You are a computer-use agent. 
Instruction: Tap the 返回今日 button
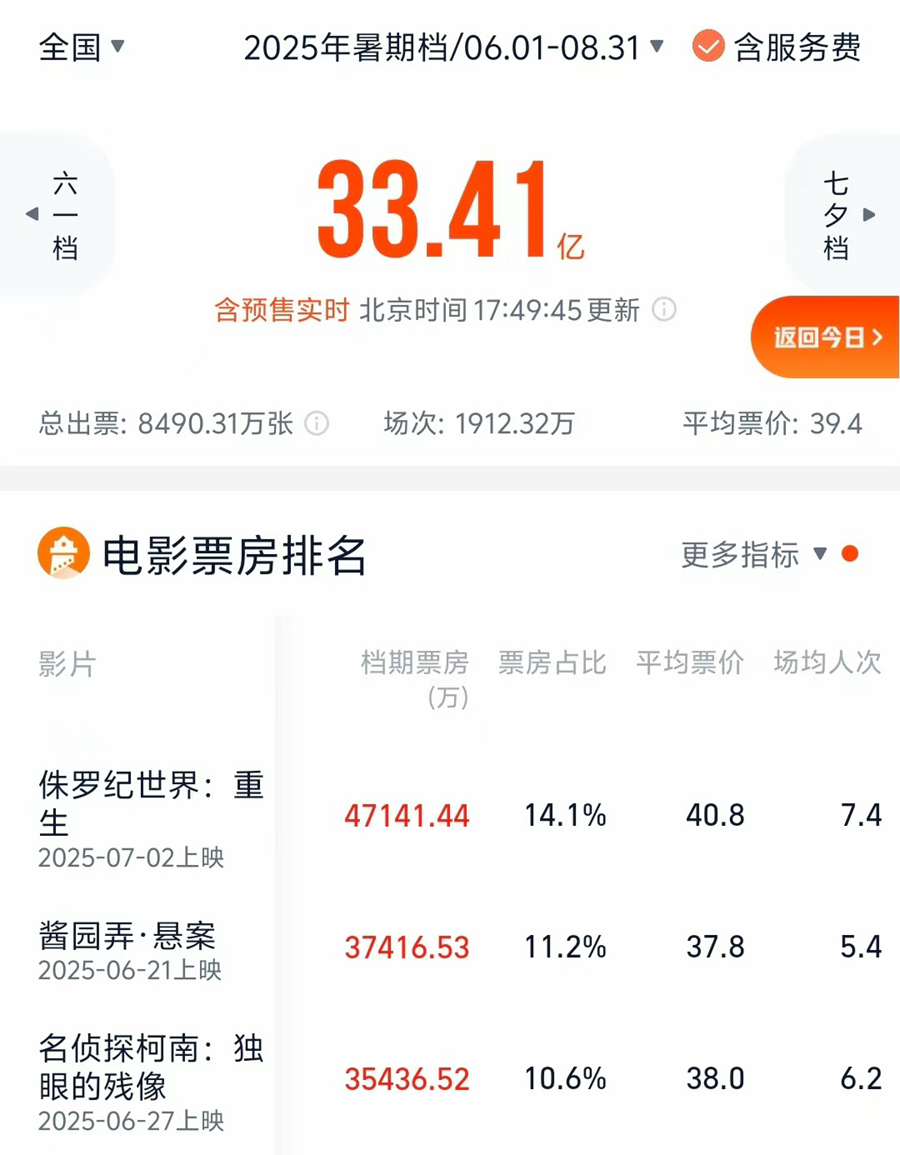coord(828,337)
